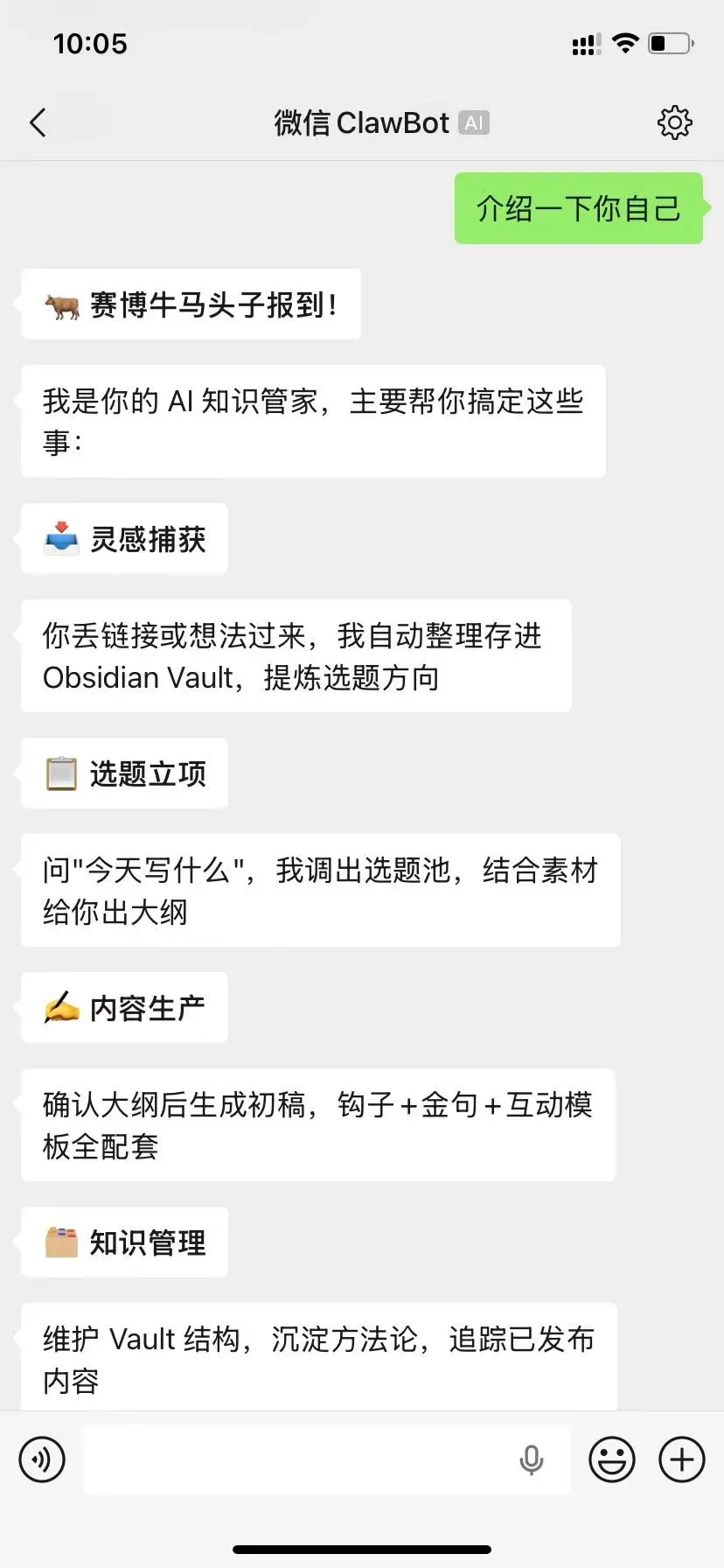Go back from the ClawBot chat

pyautogui.click(x=38, y=122)
